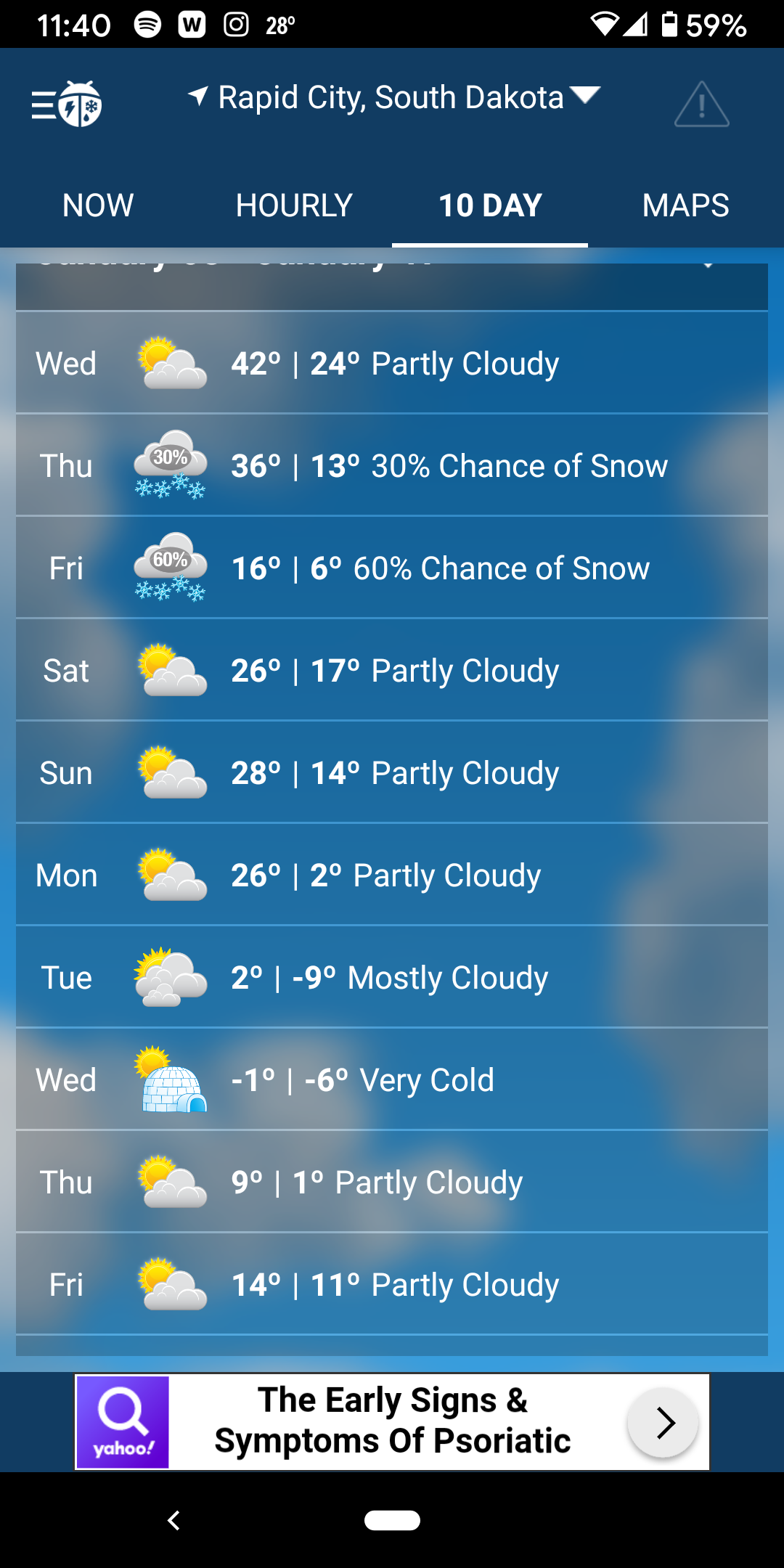Image resolution: width=784 pixels, height=1568 pixels.
Task: View Sunday's forecast details
Action: [392, 772]
